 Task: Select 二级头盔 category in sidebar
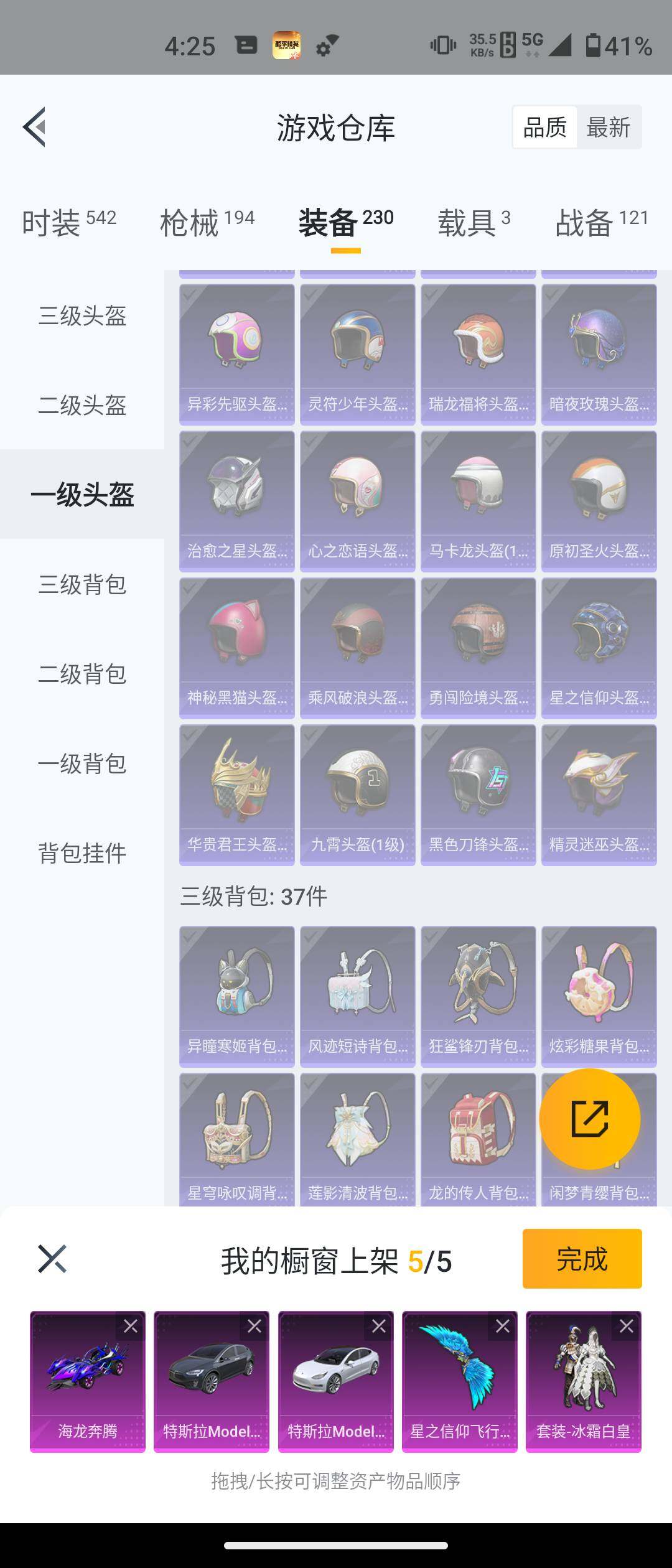click(x=82, y=406)
